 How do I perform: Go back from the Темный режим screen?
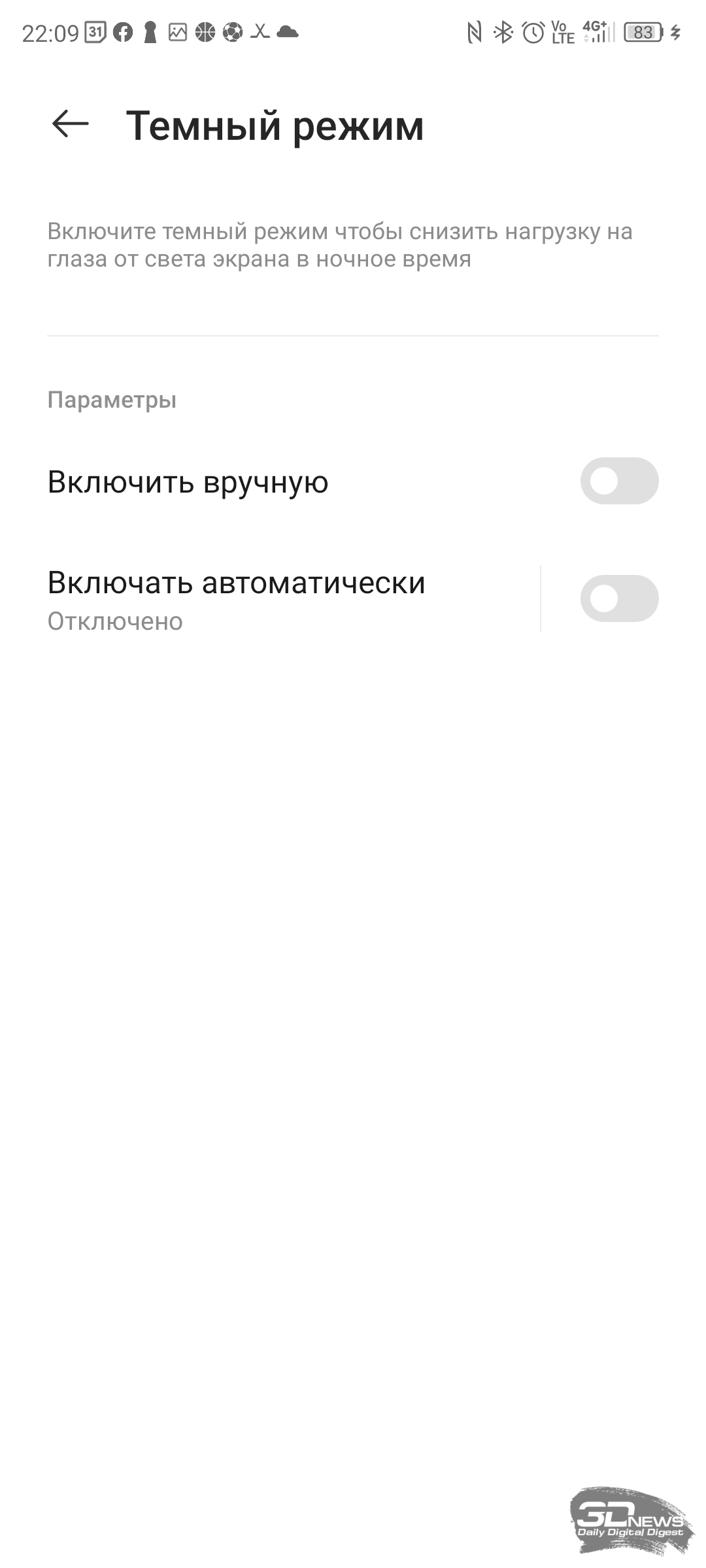click(70, 124)
